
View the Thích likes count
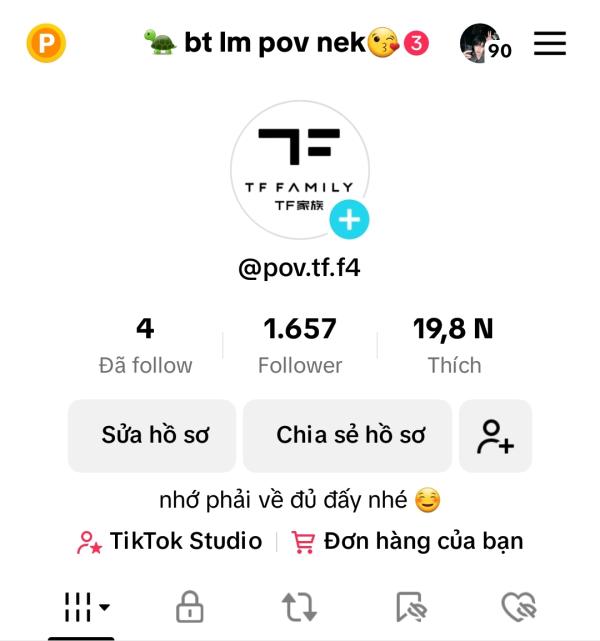tap(454, 346)
